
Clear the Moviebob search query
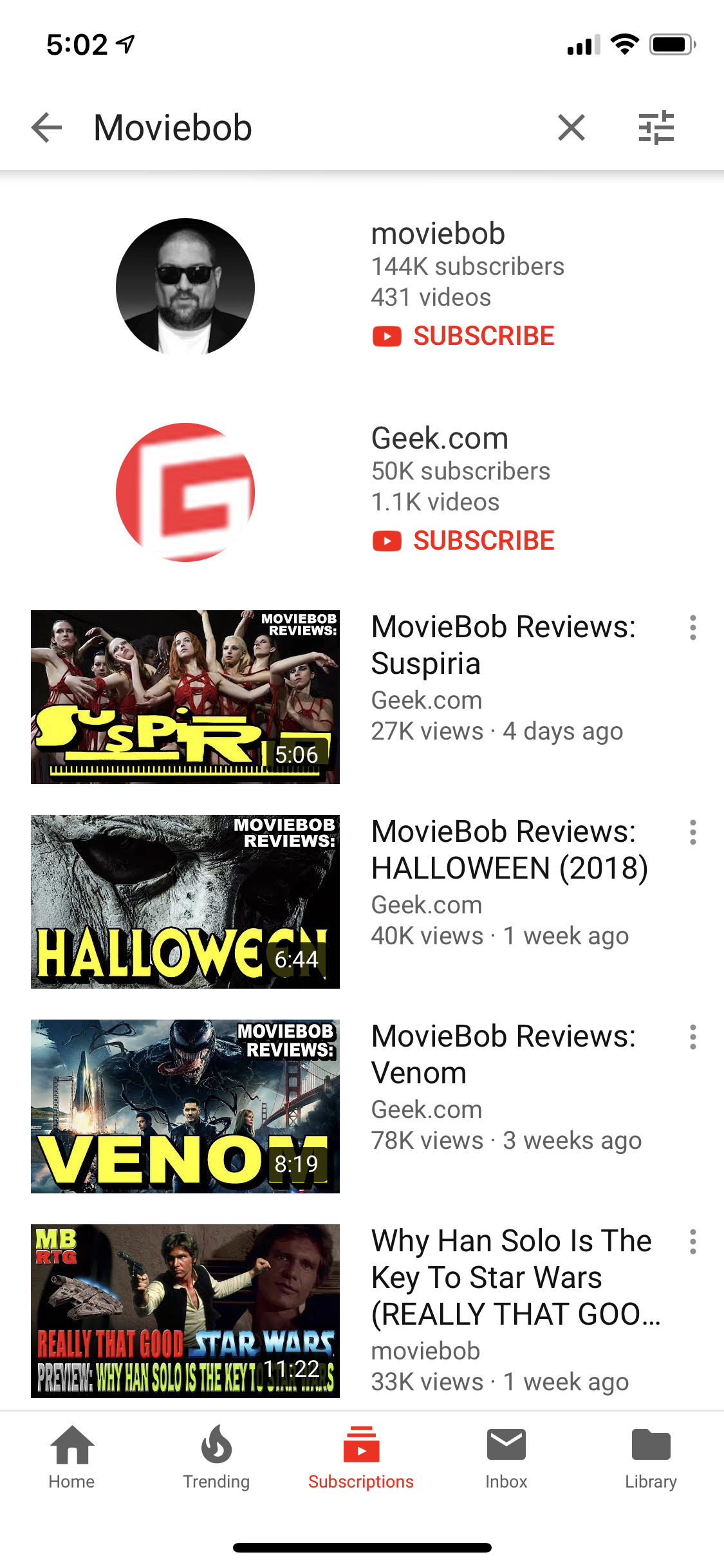point(571,127)
